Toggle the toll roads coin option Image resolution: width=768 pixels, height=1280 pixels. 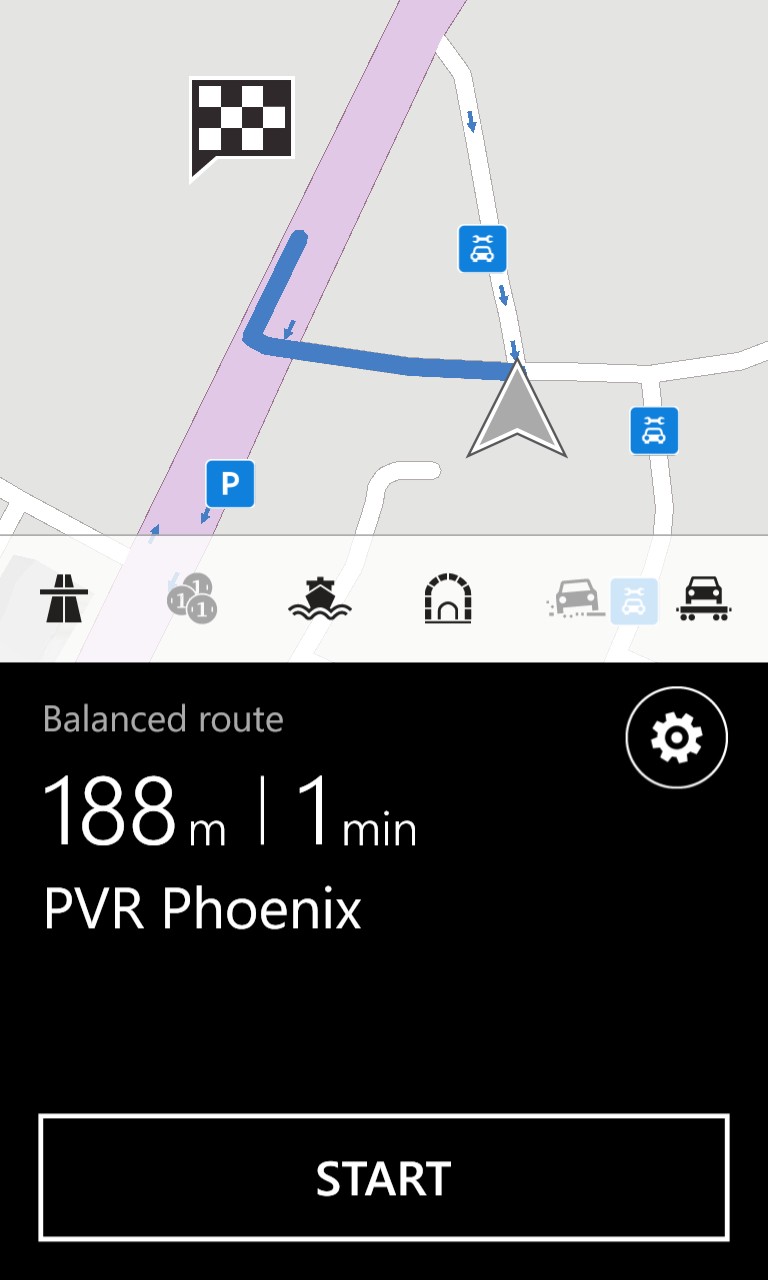coord(192,598)
